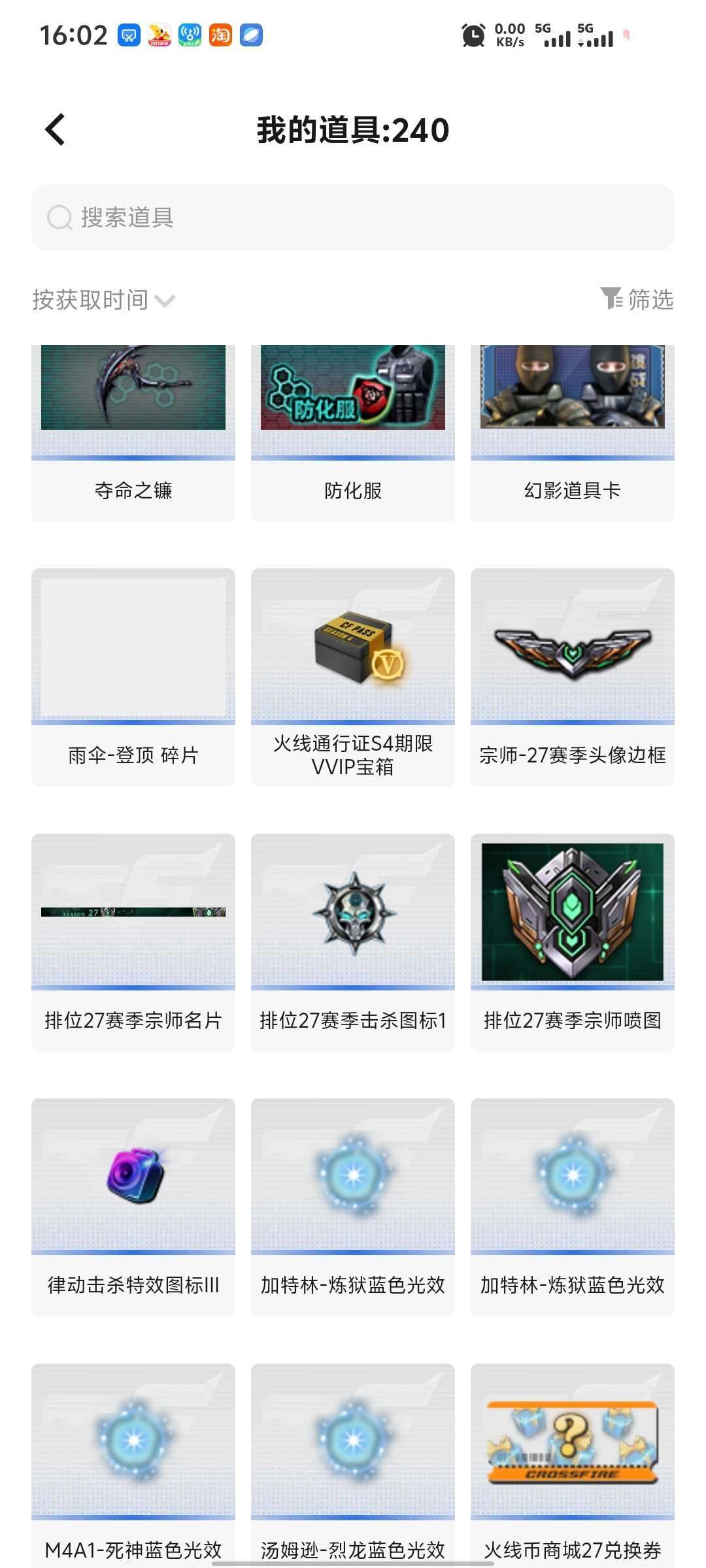Open the 筛选 filter options
Image resolution: width=706 pixels, height=1568 pixels.
[x=638, y=299]
